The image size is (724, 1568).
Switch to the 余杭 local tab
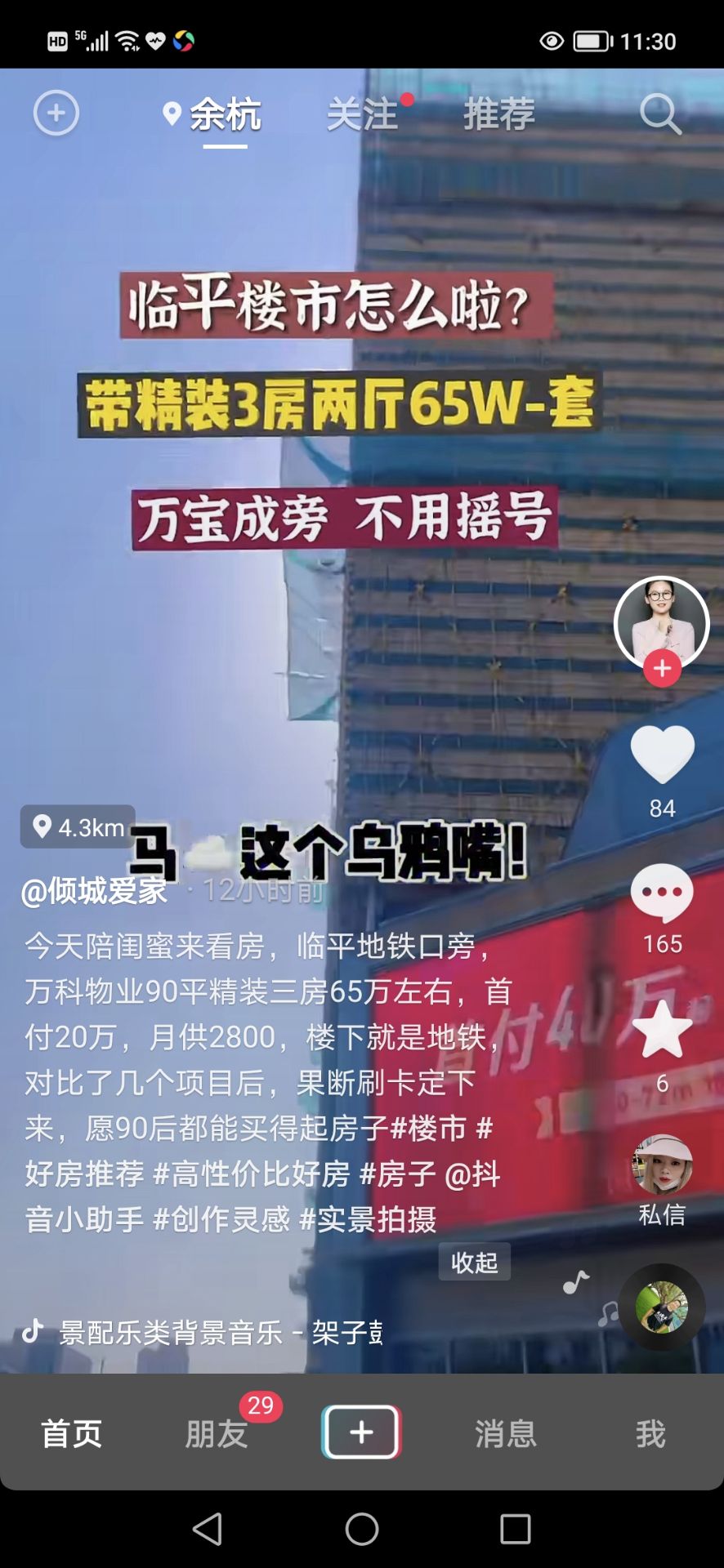[215, 114]
